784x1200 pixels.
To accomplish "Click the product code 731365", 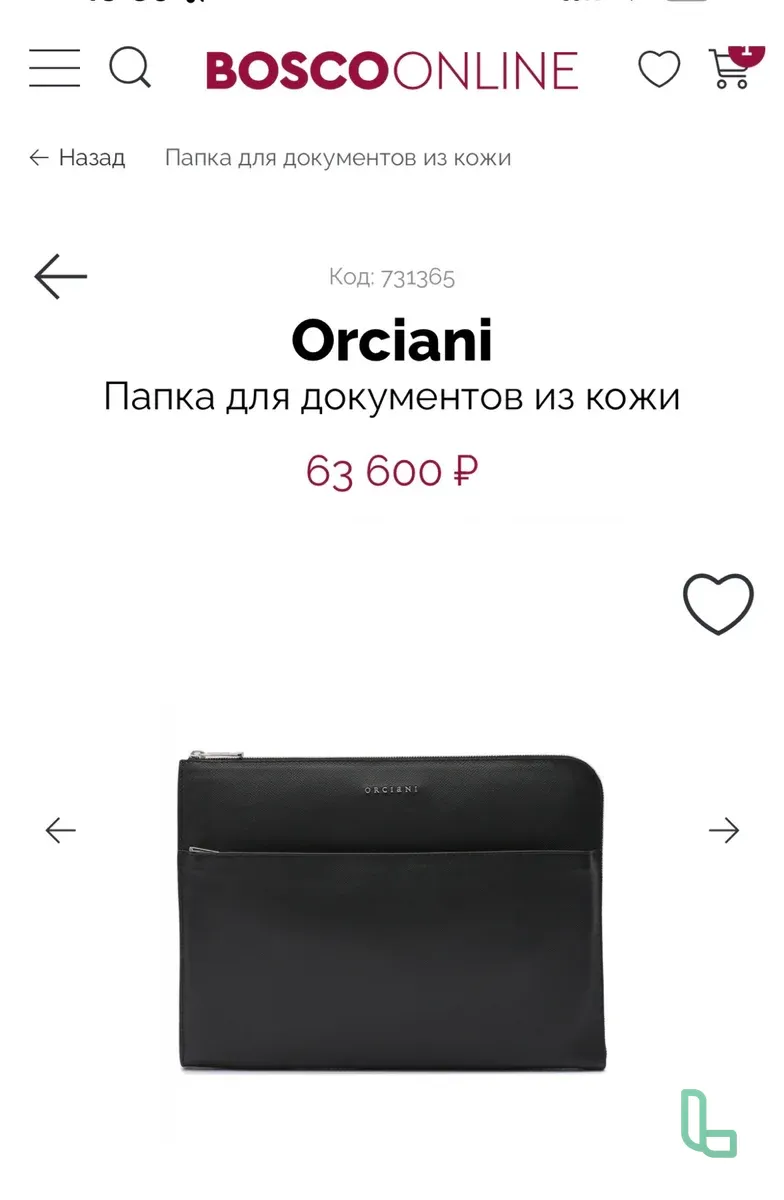I will (391, 278).
